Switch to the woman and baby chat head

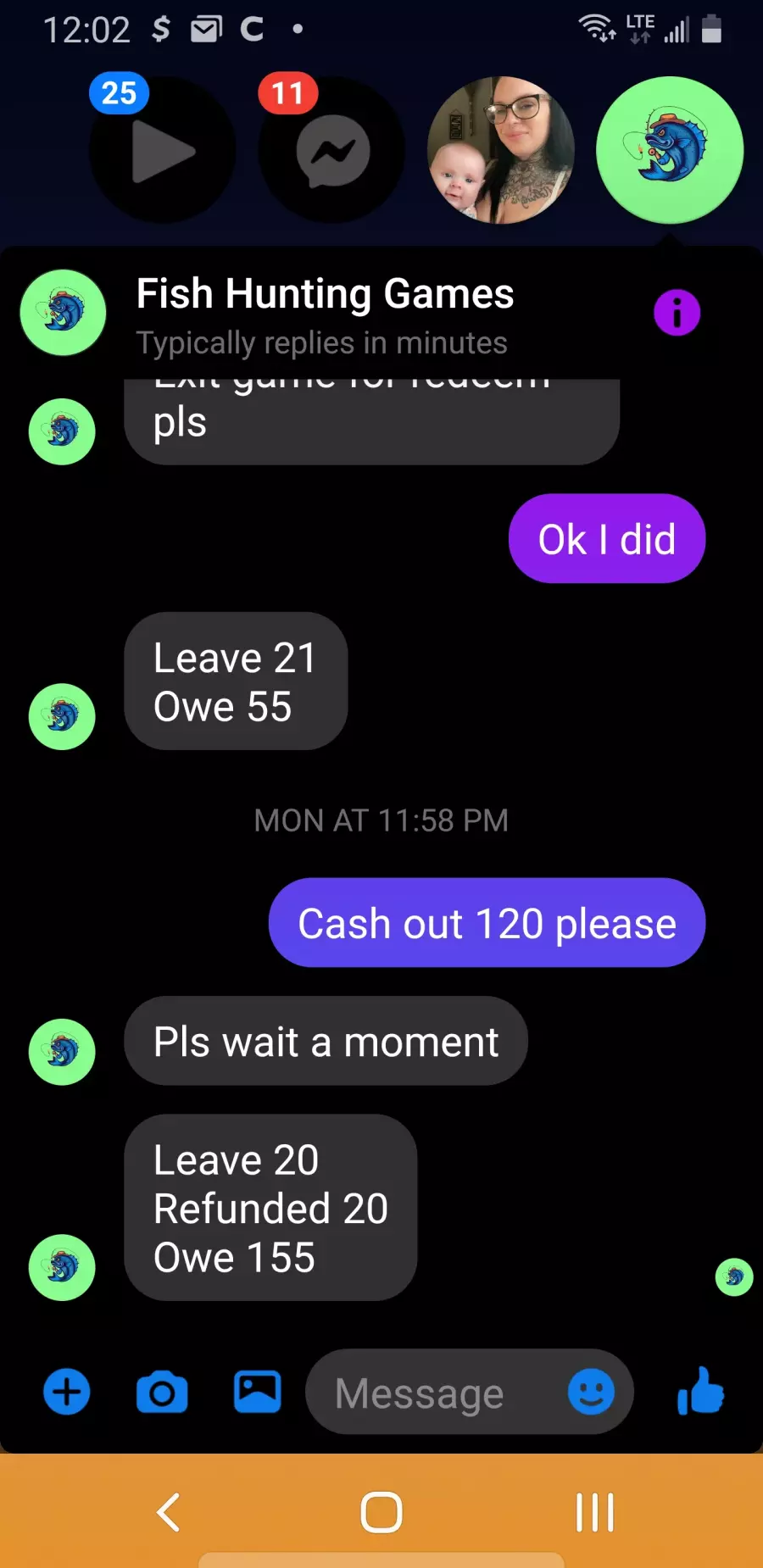tap(501, 151)
